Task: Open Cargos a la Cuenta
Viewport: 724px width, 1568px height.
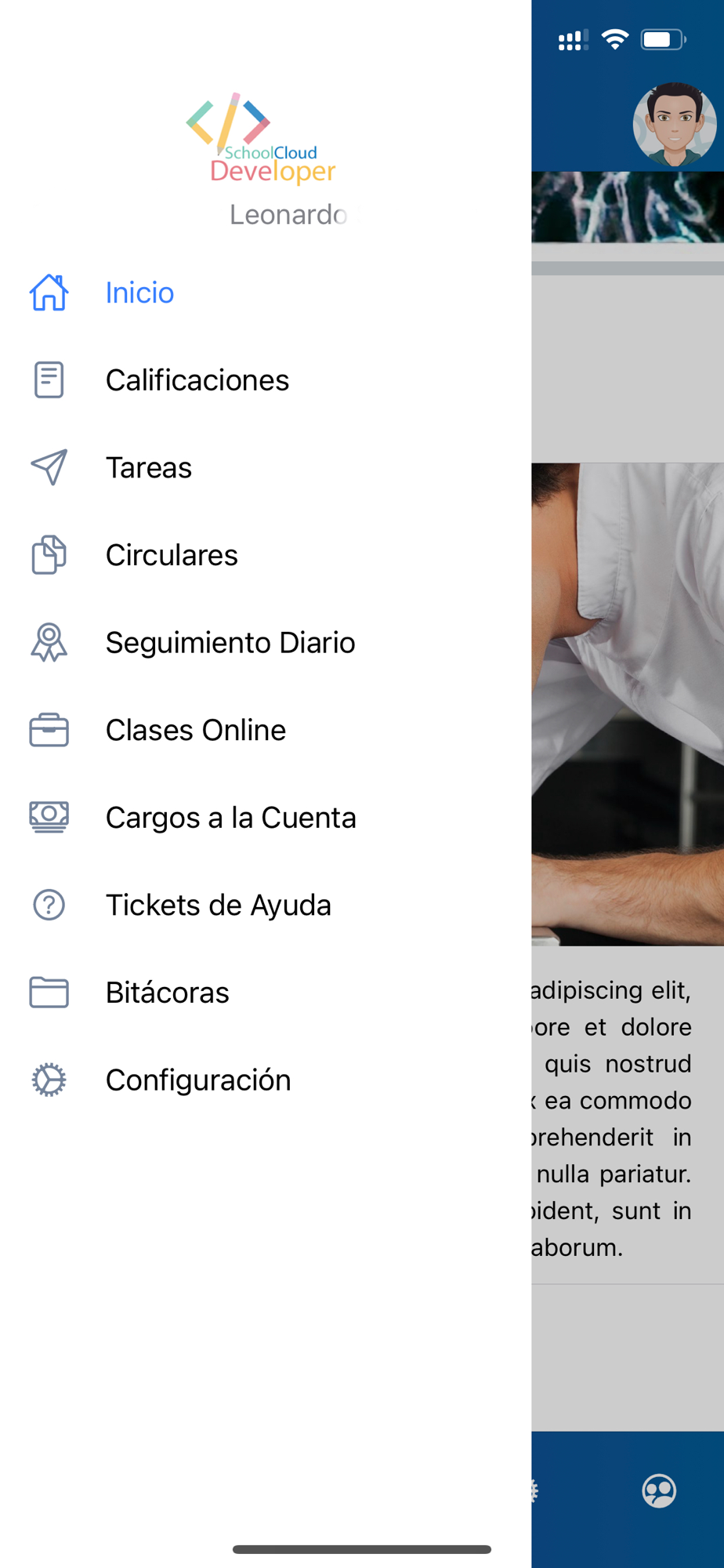Action: coord(230,818)
